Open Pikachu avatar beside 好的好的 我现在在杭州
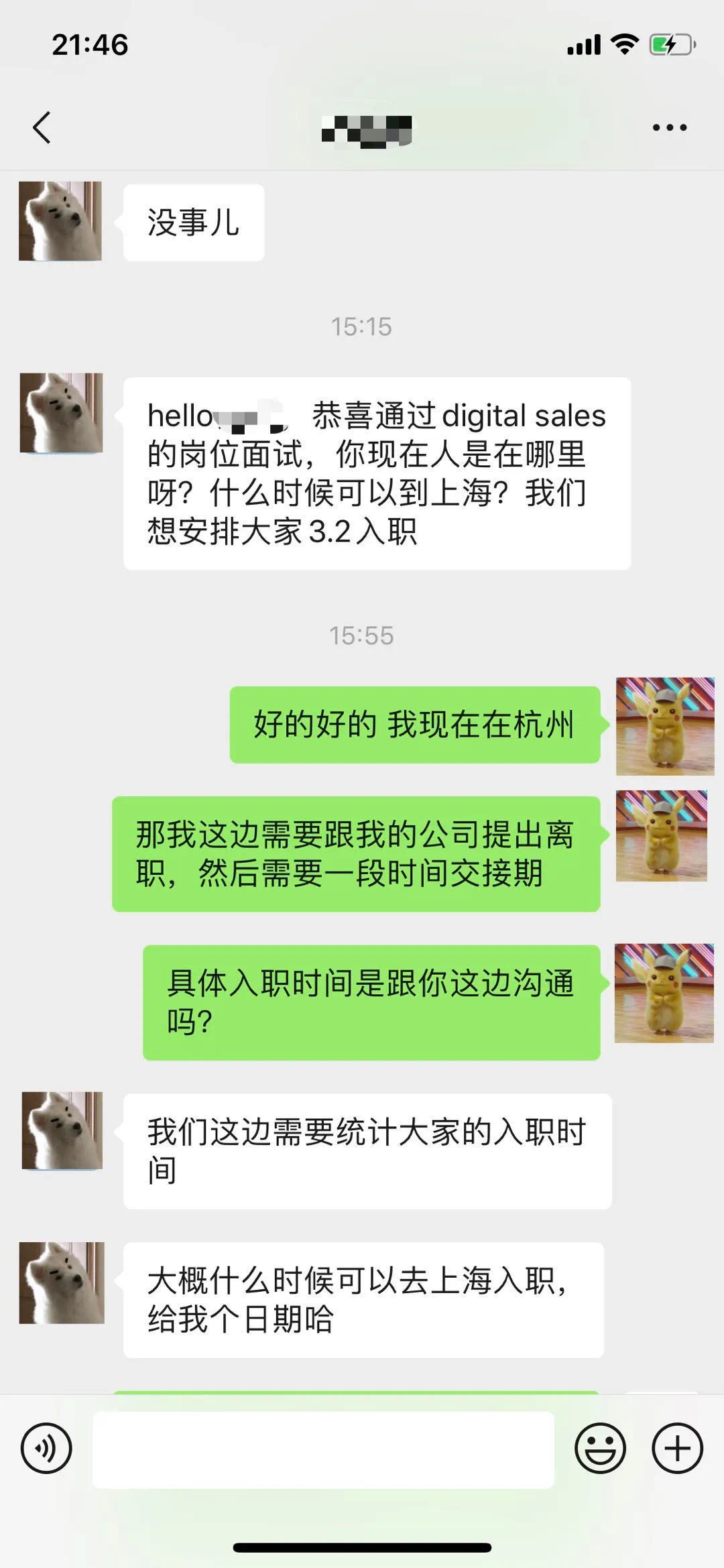 [x=664, y=726]
